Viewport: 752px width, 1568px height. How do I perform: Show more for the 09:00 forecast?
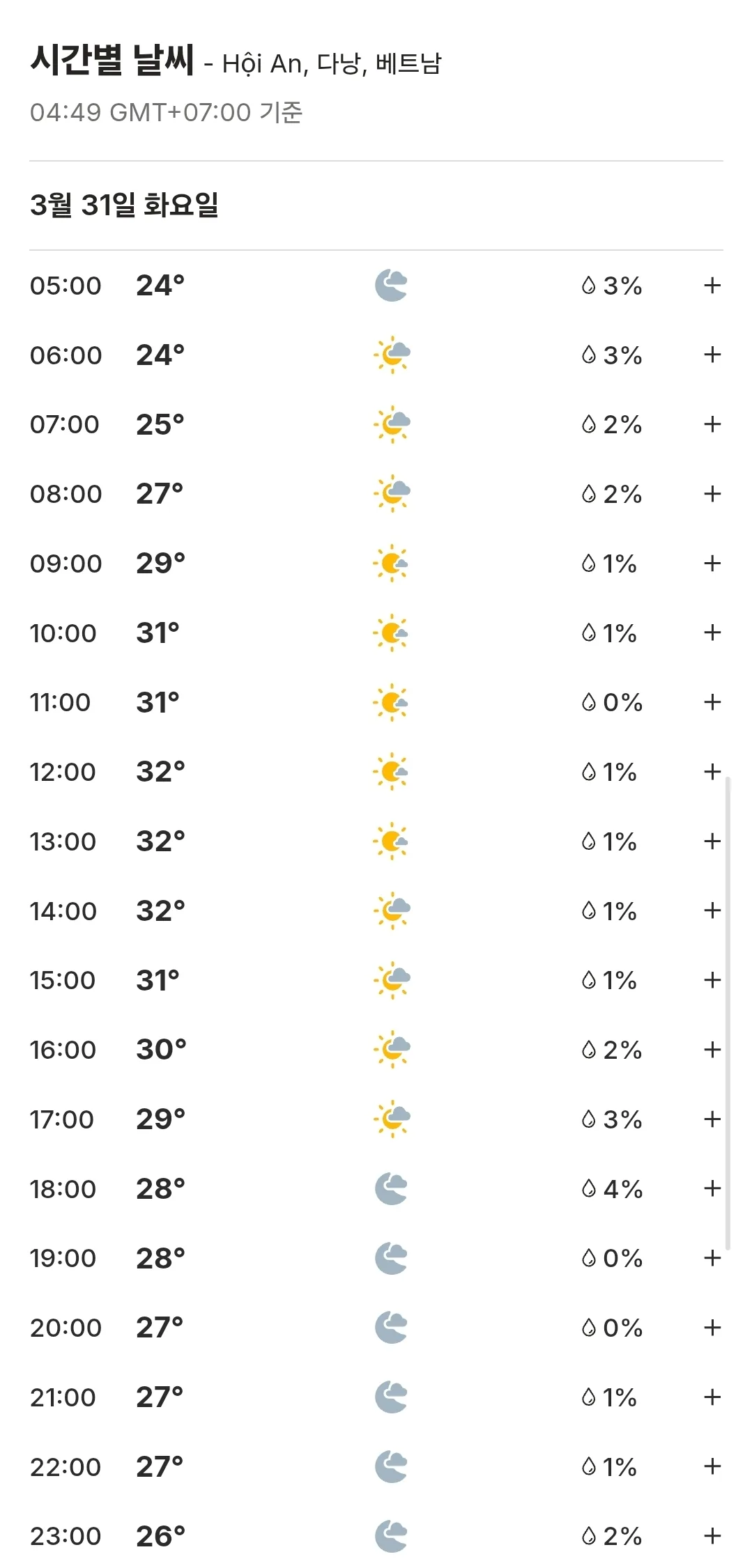point(712,564)
